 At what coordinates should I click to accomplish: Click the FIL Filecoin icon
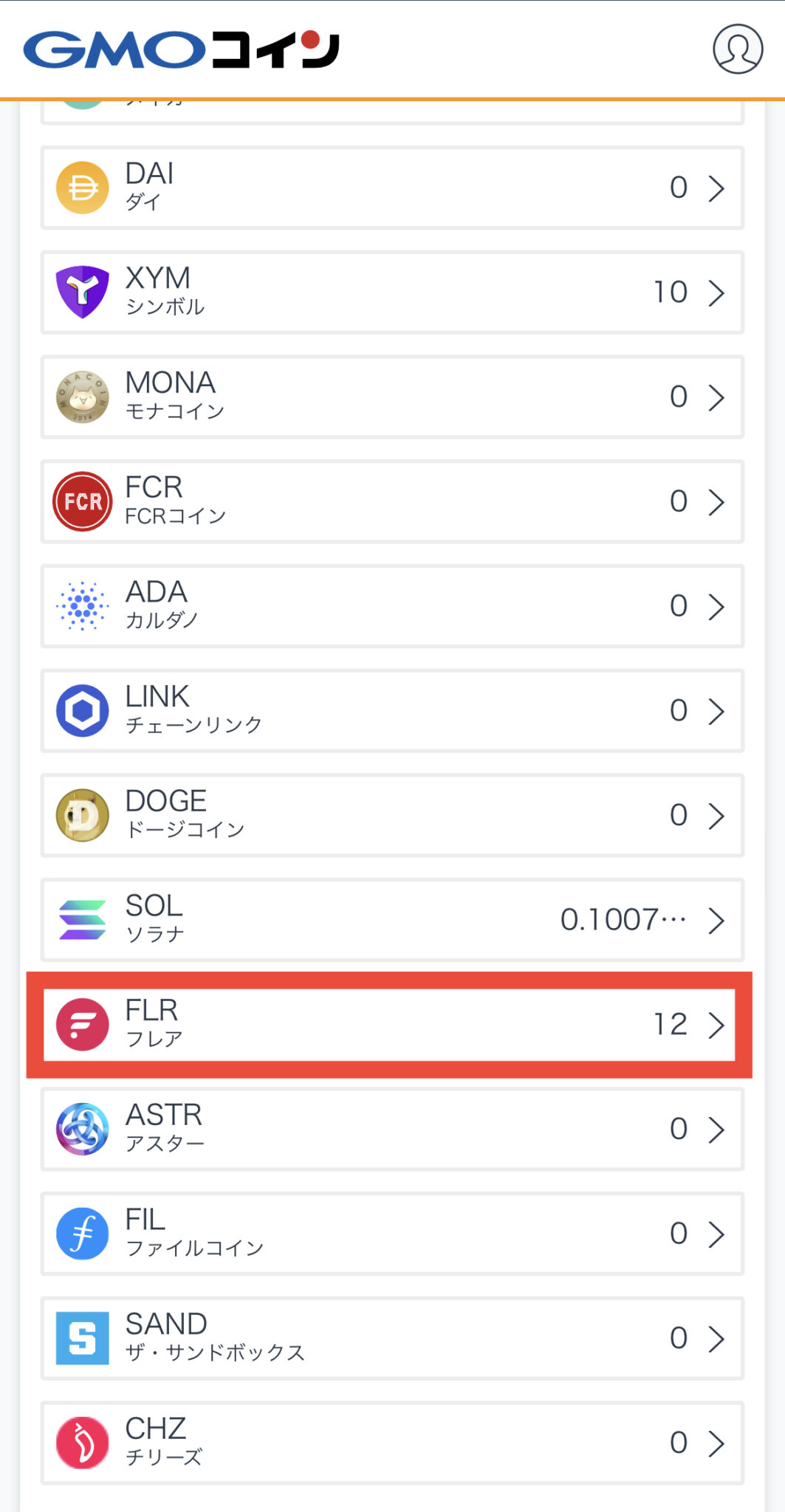tap(81, 1233)
